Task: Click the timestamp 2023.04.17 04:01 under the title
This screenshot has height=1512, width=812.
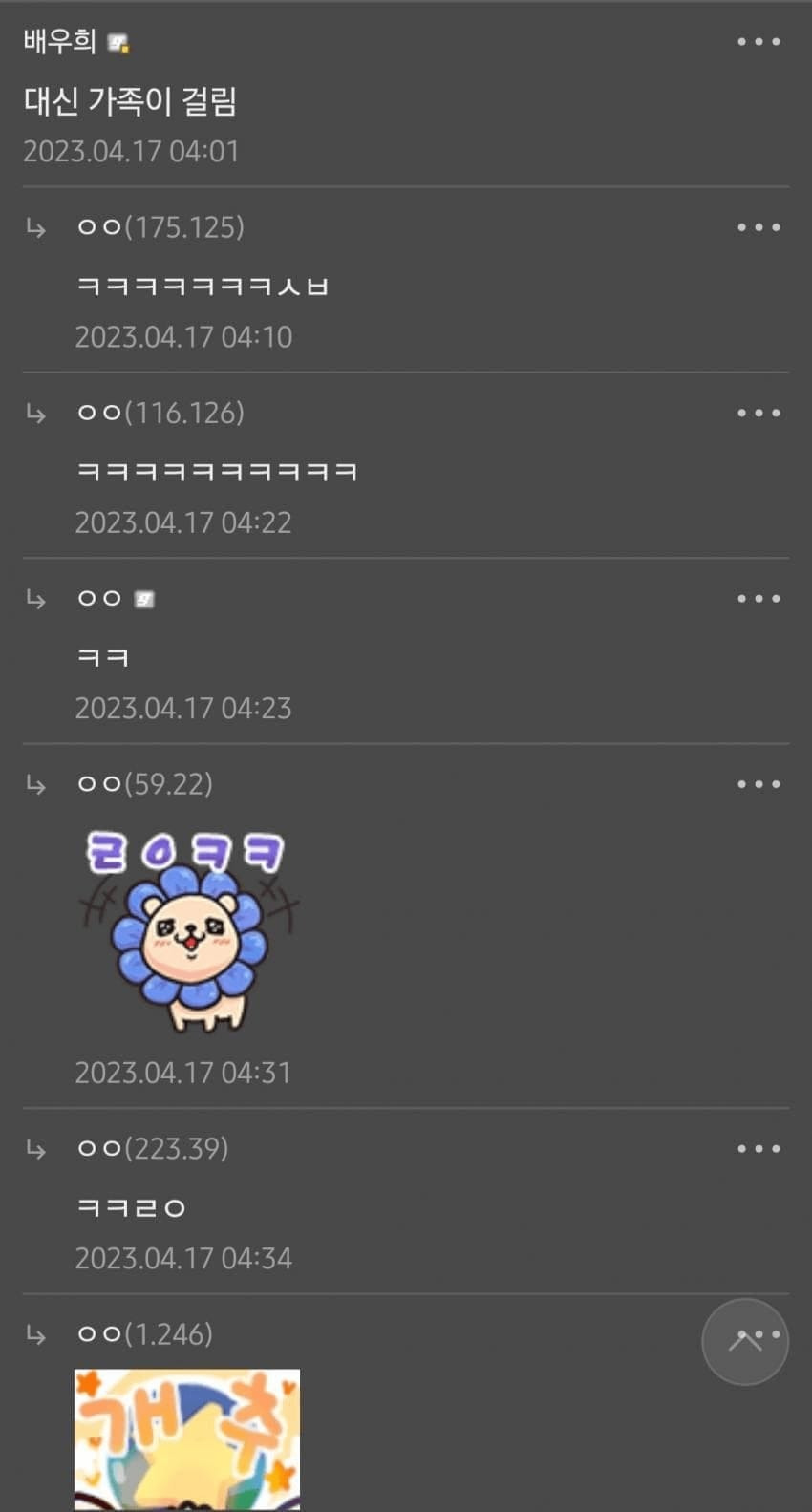Action: pos(131,152)
